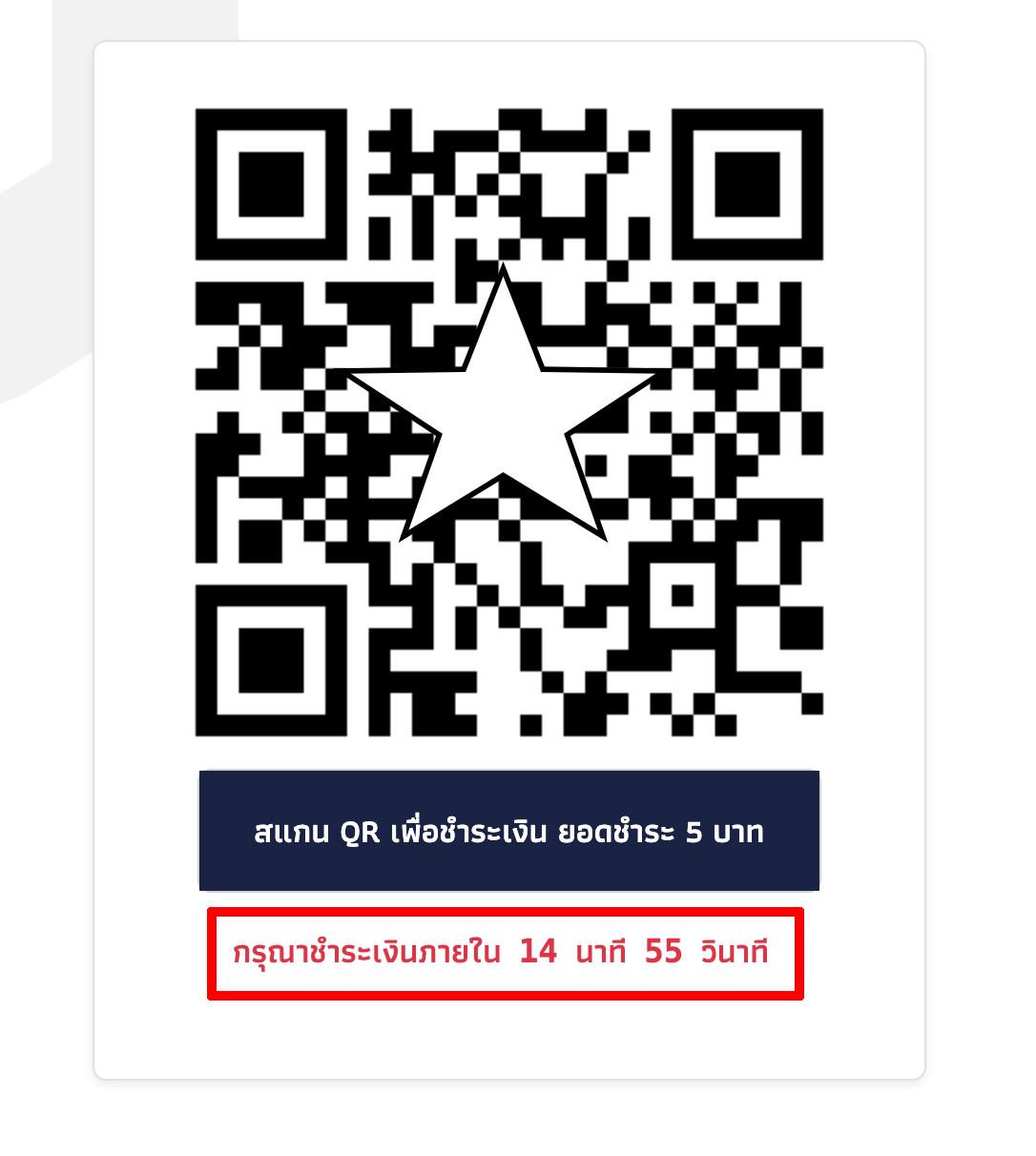Tap the สแกน QR เพื่อชำระเงิน button
Screen dimensions: 1036x1156
coord(508,831)
